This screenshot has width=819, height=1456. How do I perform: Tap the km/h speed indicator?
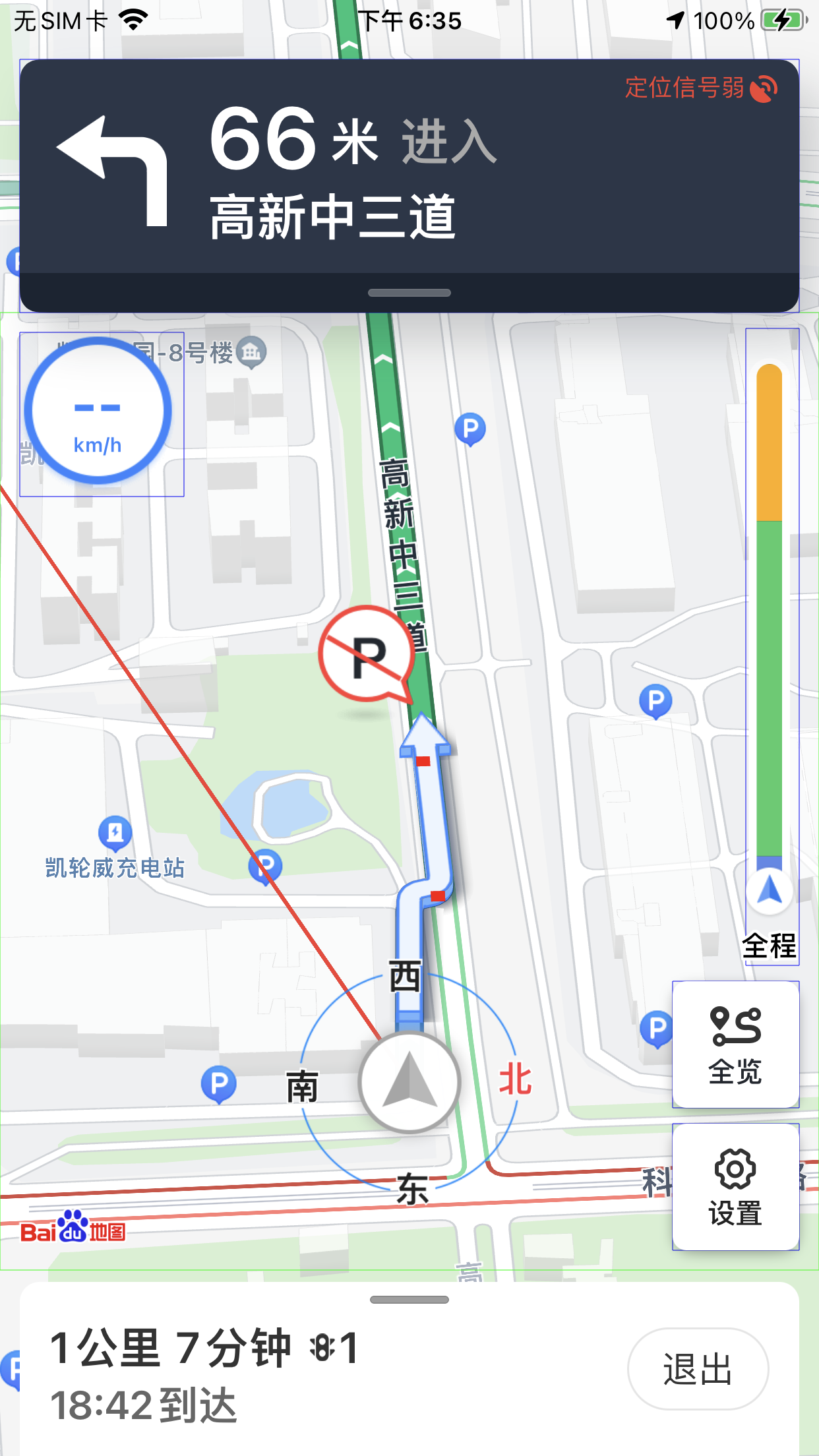click(x=98, y=411)
